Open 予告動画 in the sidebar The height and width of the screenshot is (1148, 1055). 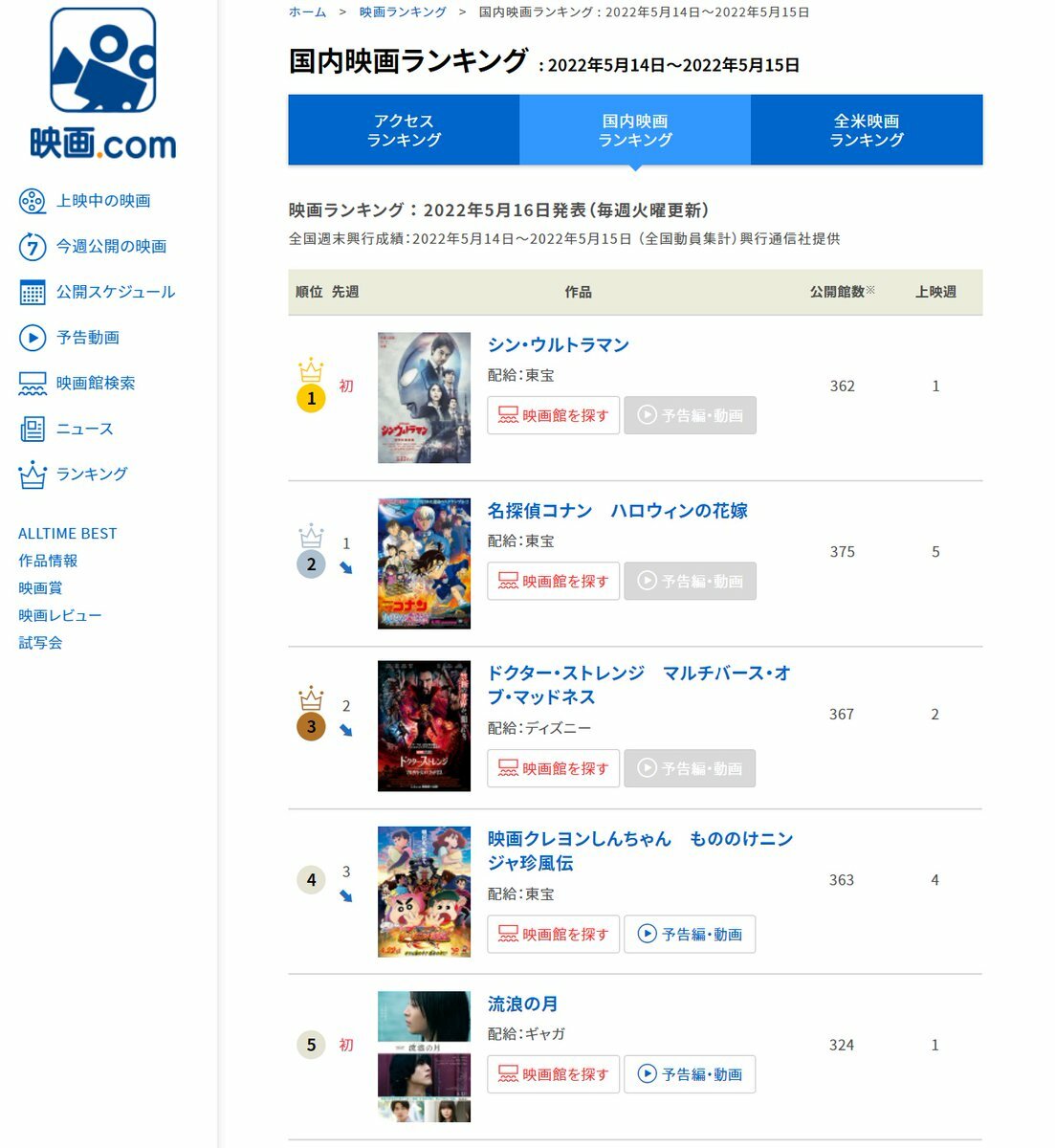[87, 338]
